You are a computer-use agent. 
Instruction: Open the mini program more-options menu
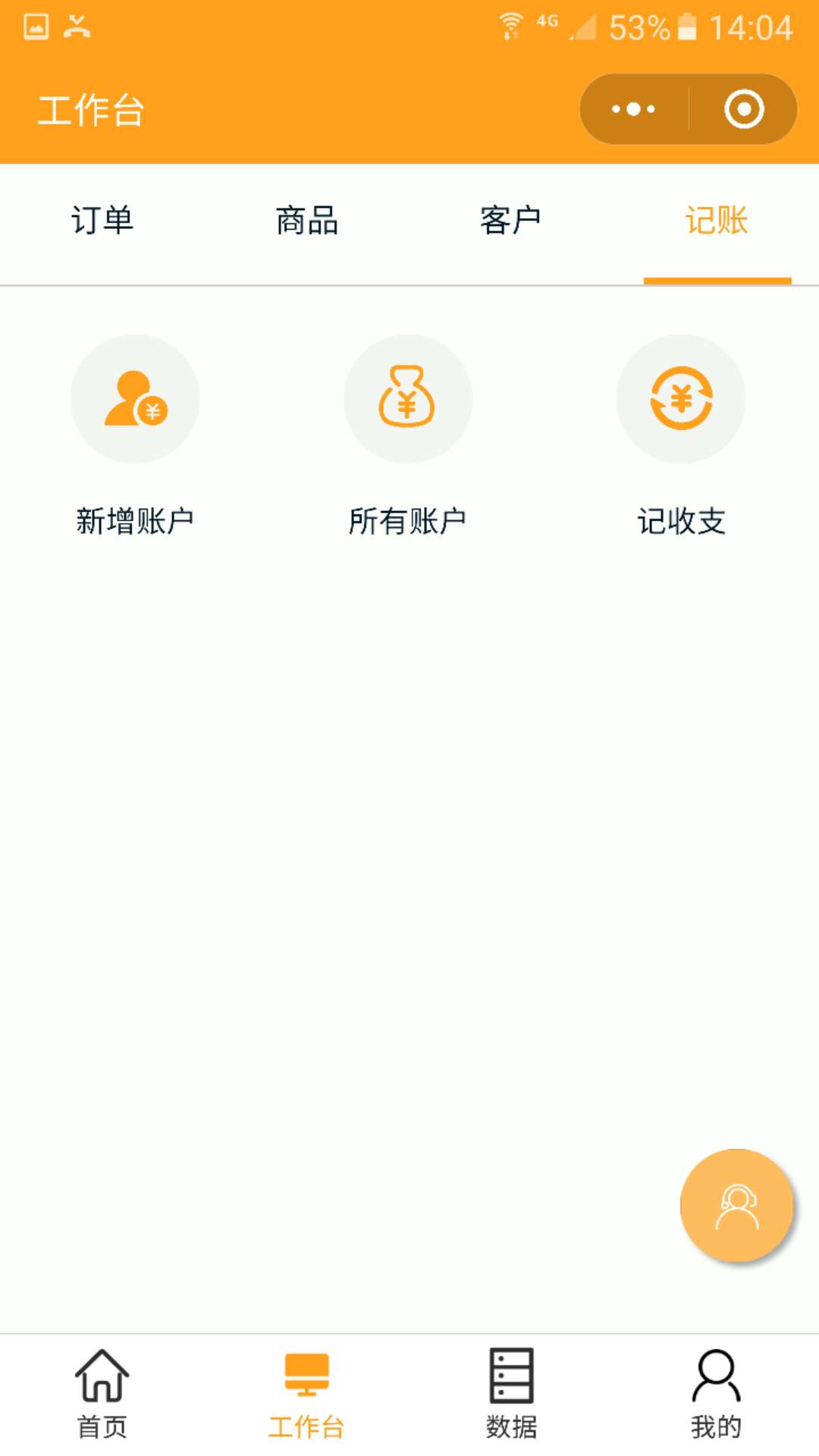[634, 109]
